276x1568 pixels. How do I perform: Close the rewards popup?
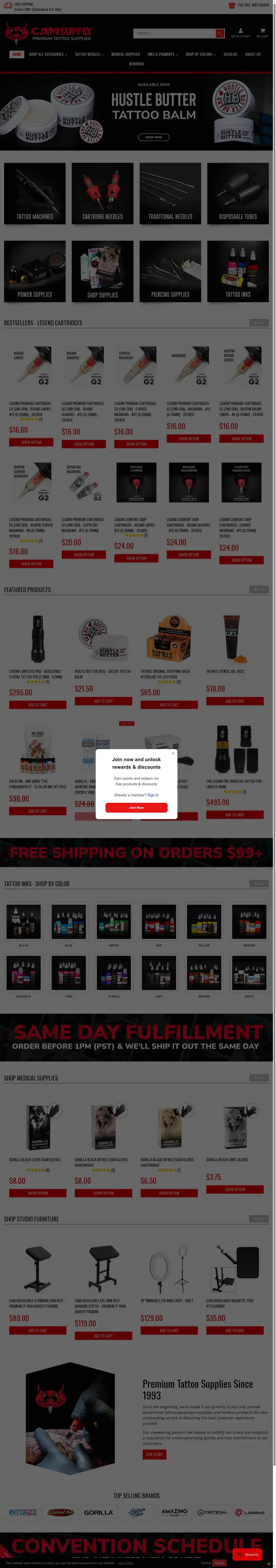pyautogui.click(x=173, y=753)
